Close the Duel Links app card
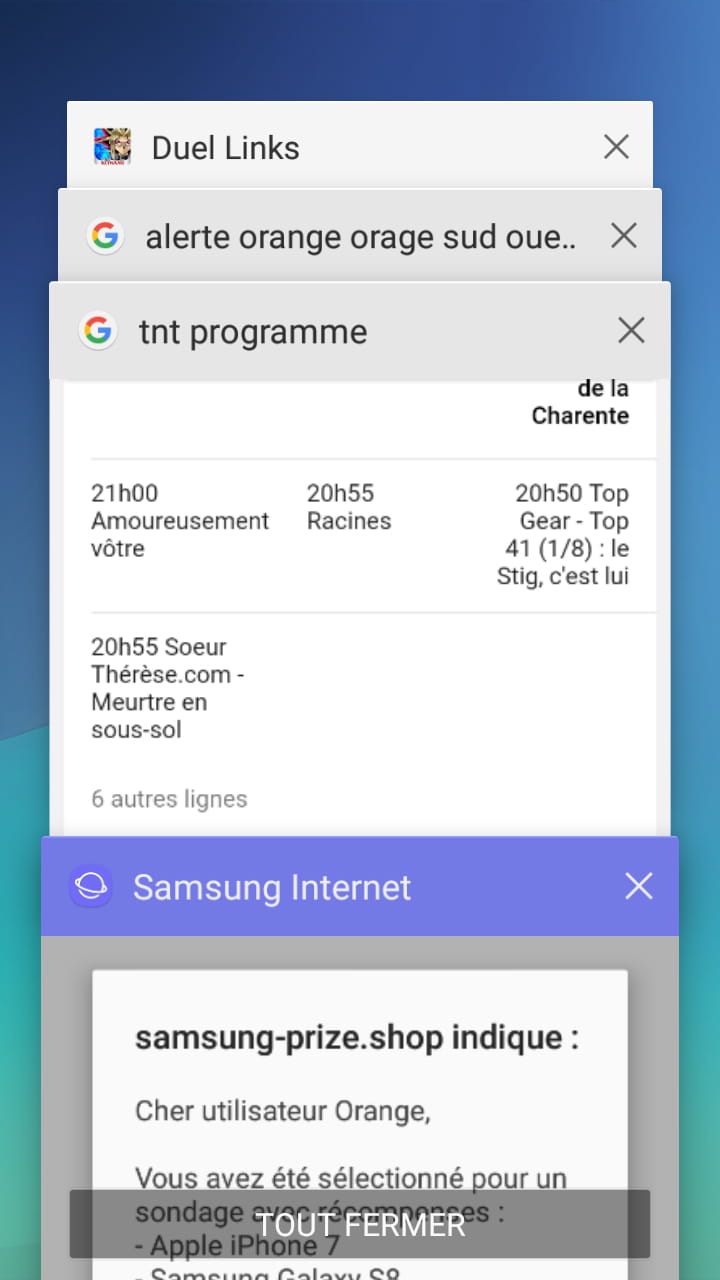The width and height of the screenshot is (720, 1280). coord(616,148)
